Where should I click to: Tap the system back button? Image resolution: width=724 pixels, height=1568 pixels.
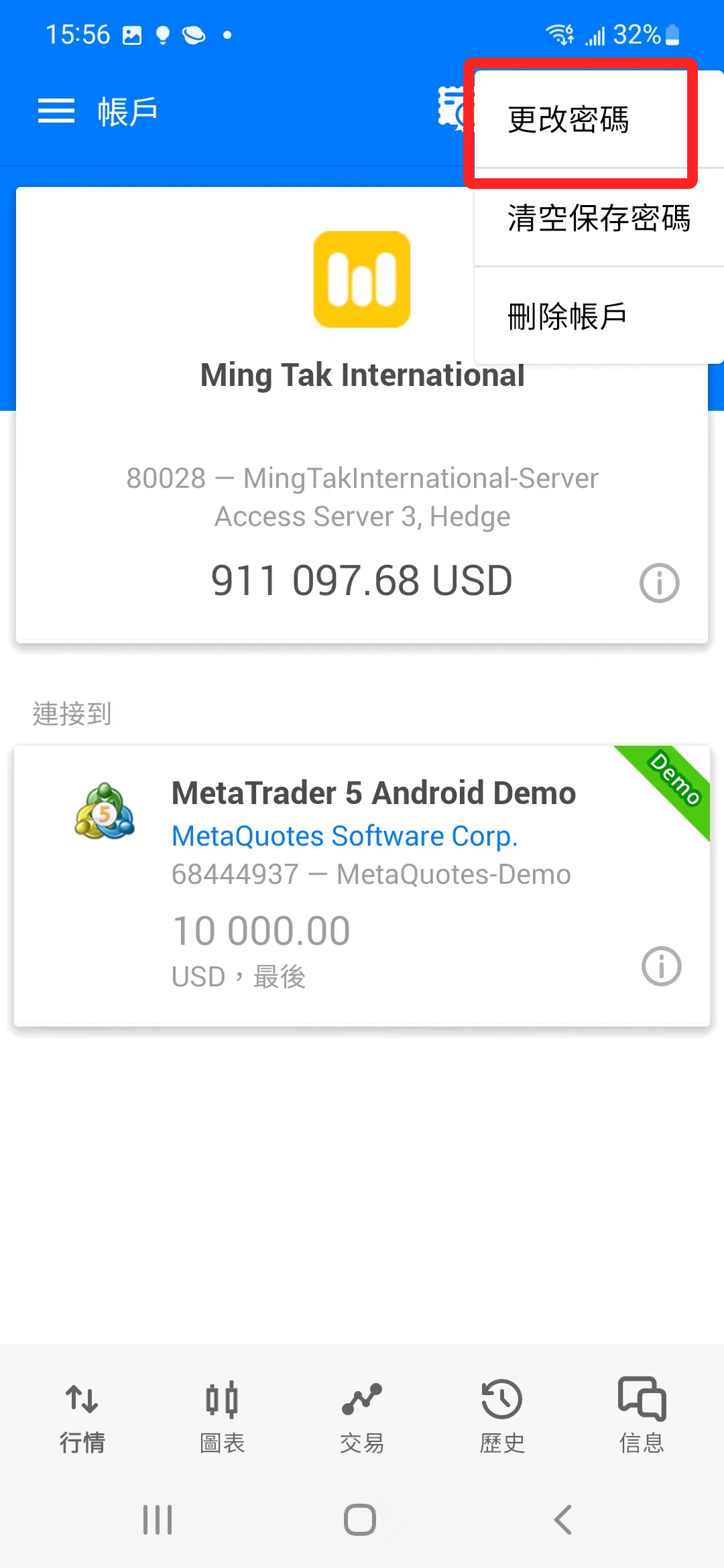click(563, 1520)
